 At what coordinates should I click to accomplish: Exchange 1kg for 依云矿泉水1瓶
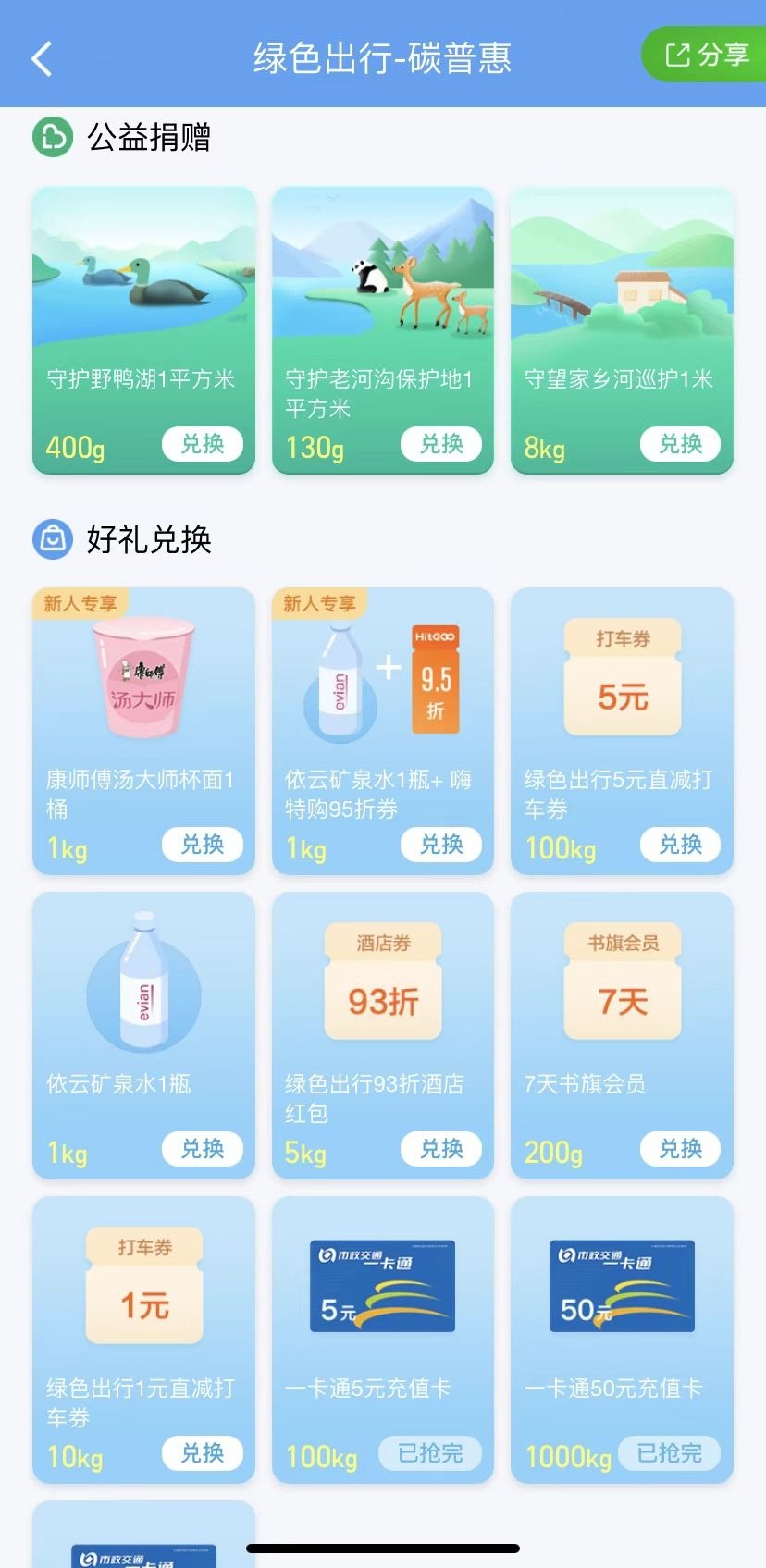coord(202,1149)
